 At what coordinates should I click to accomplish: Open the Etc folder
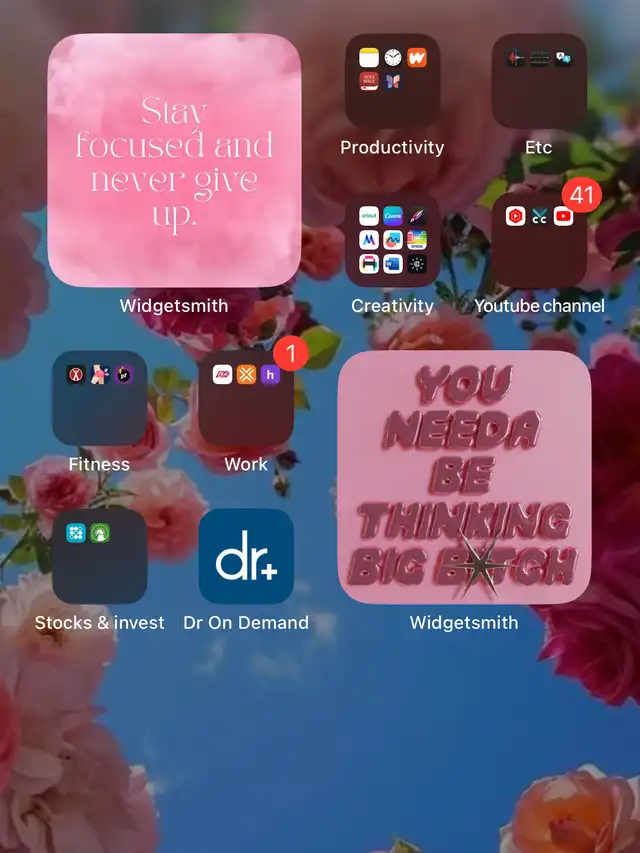539,81
